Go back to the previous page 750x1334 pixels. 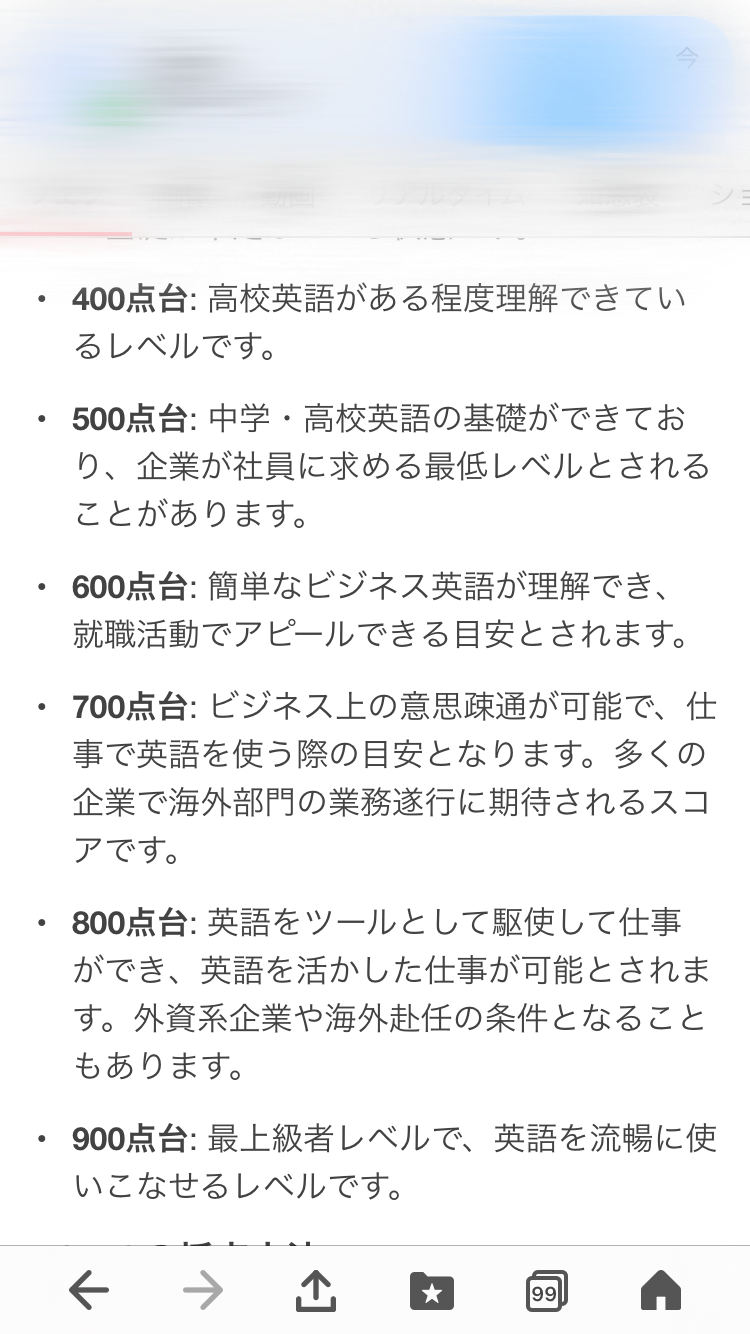coord(89,1291)
